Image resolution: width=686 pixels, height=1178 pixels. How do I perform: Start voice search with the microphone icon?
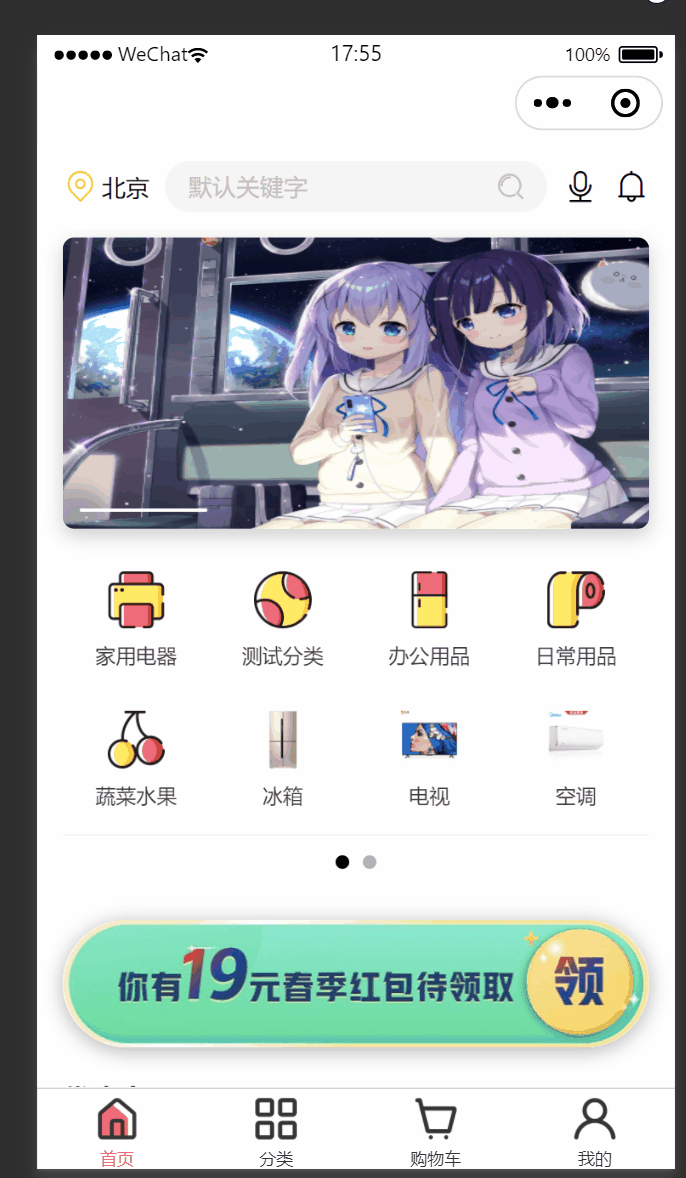[x=580, y=187]
